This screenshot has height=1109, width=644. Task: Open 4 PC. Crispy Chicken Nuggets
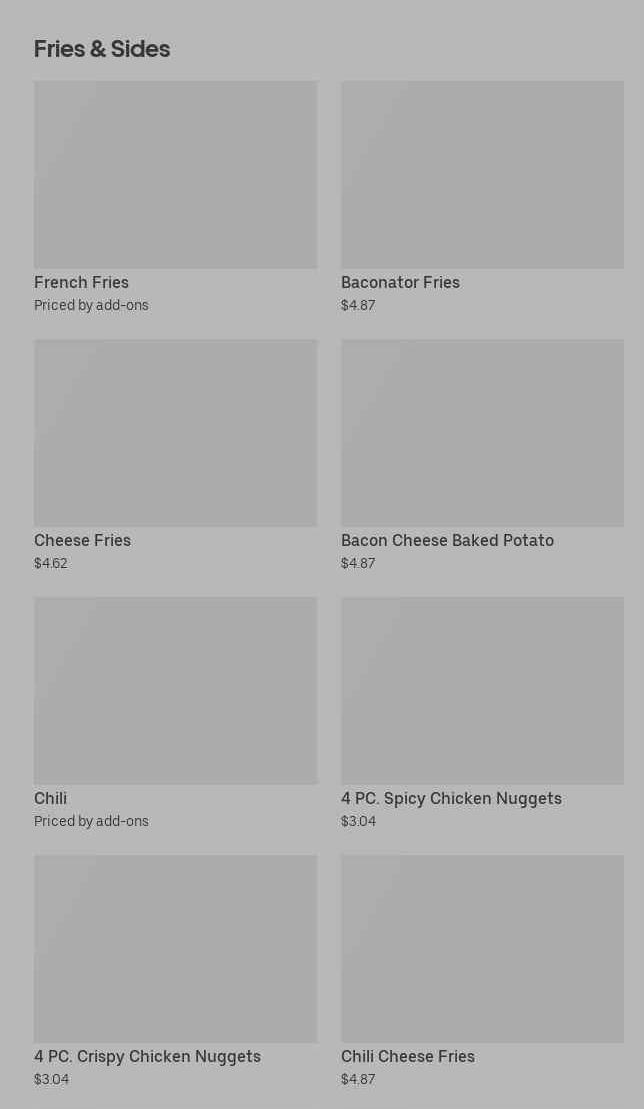[x=175, y=971]
